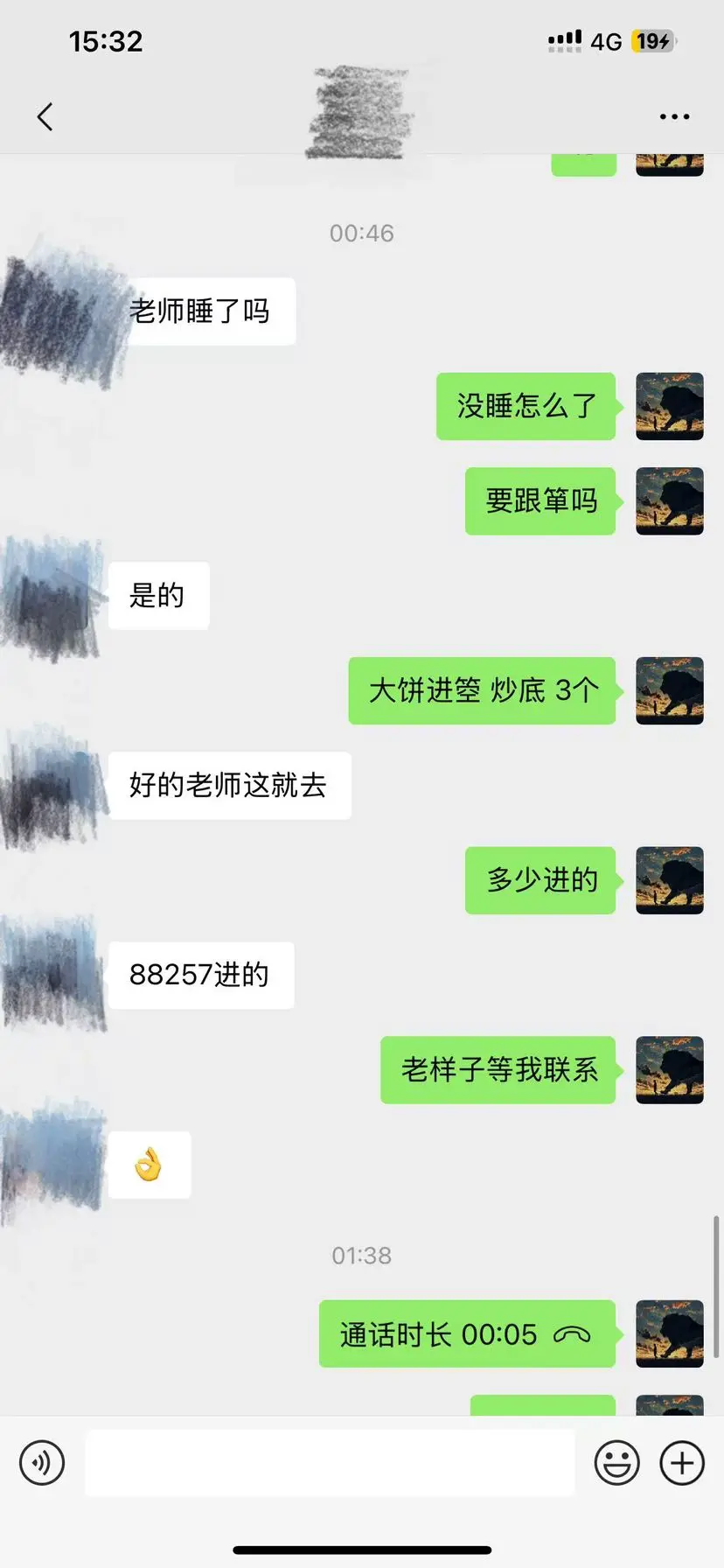Viewport: 724px width, 1568px height.
Task: Tap the 是的 white message bubble
Action: 158,595
